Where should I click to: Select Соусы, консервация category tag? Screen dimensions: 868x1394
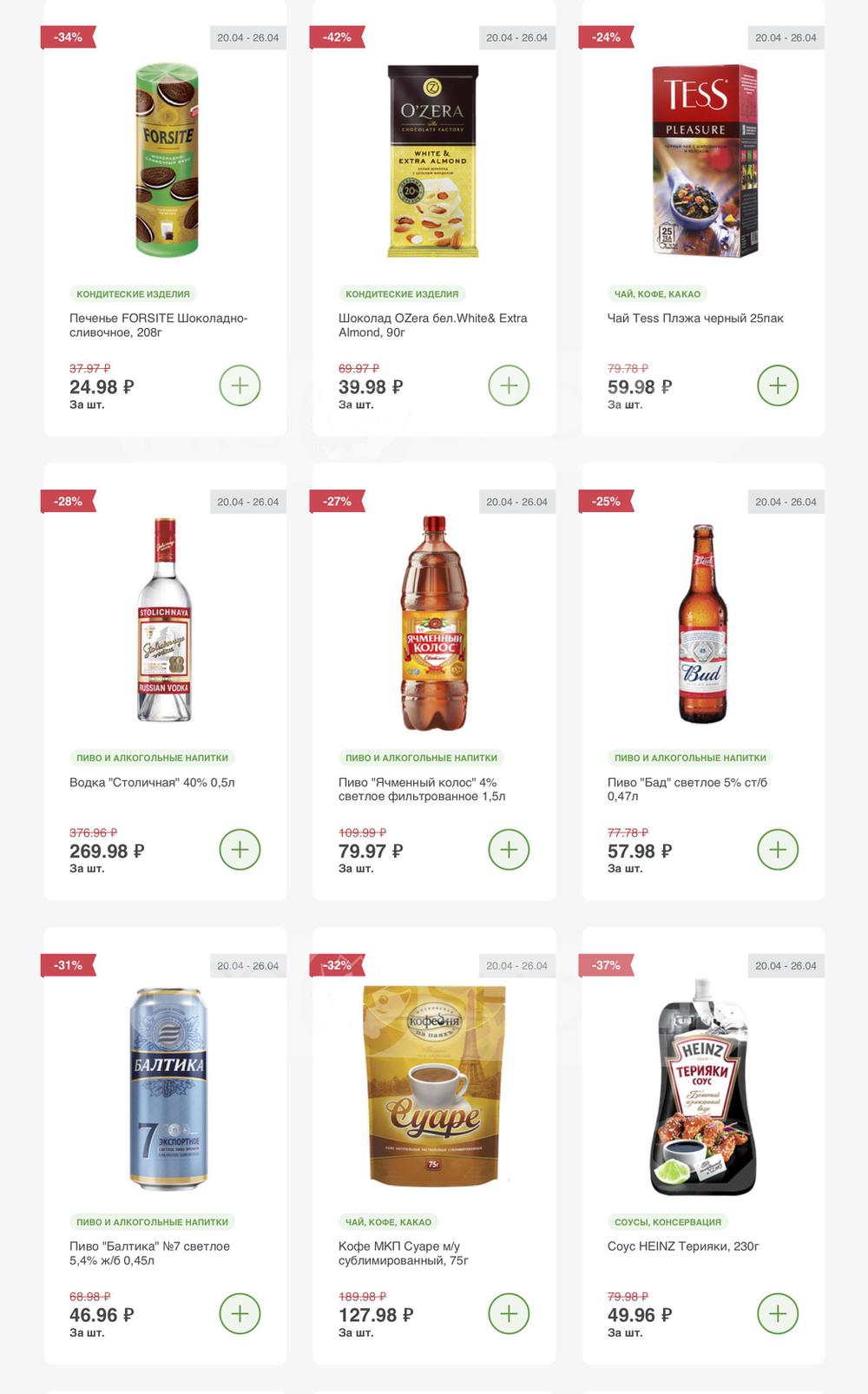point(667,1222)
